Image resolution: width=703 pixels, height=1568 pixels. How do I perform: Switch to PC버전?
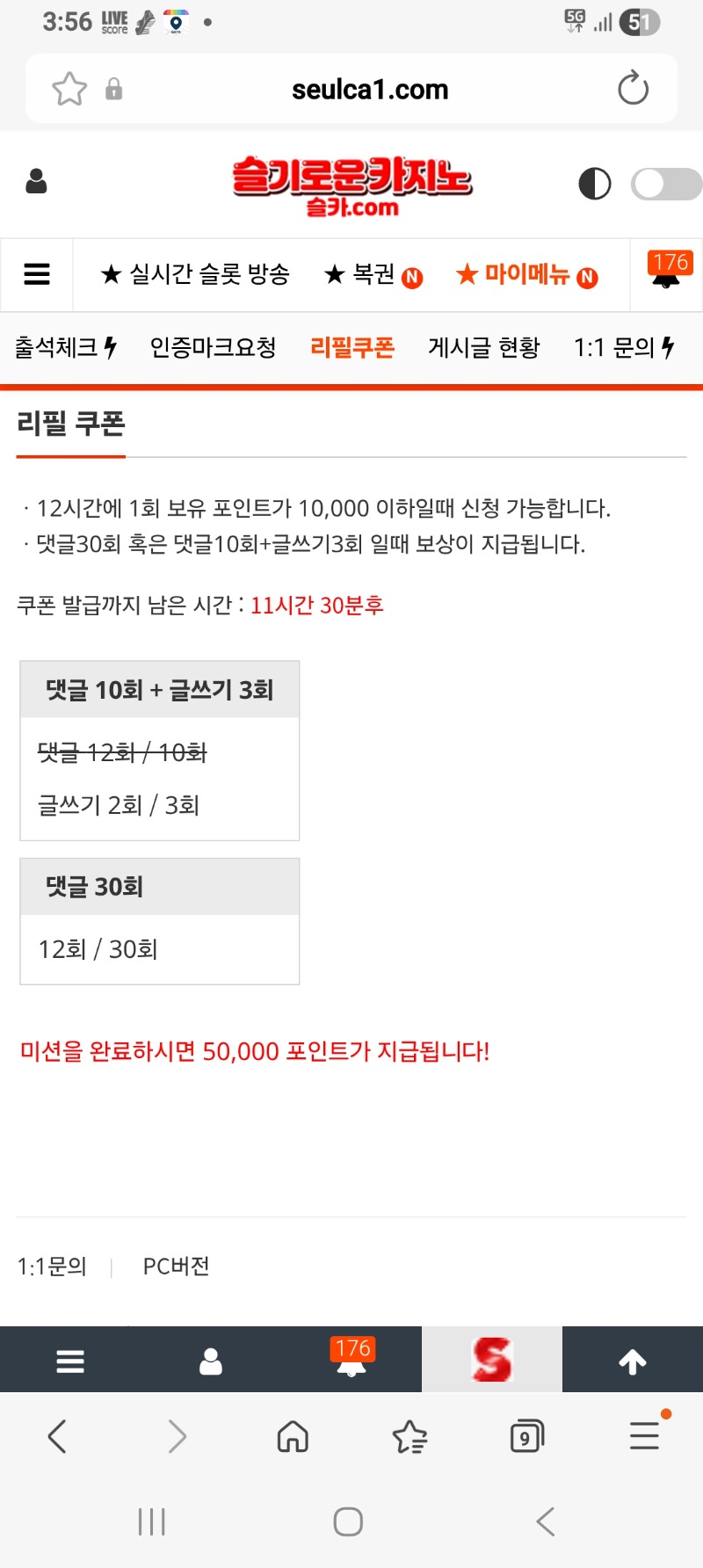176,1267
